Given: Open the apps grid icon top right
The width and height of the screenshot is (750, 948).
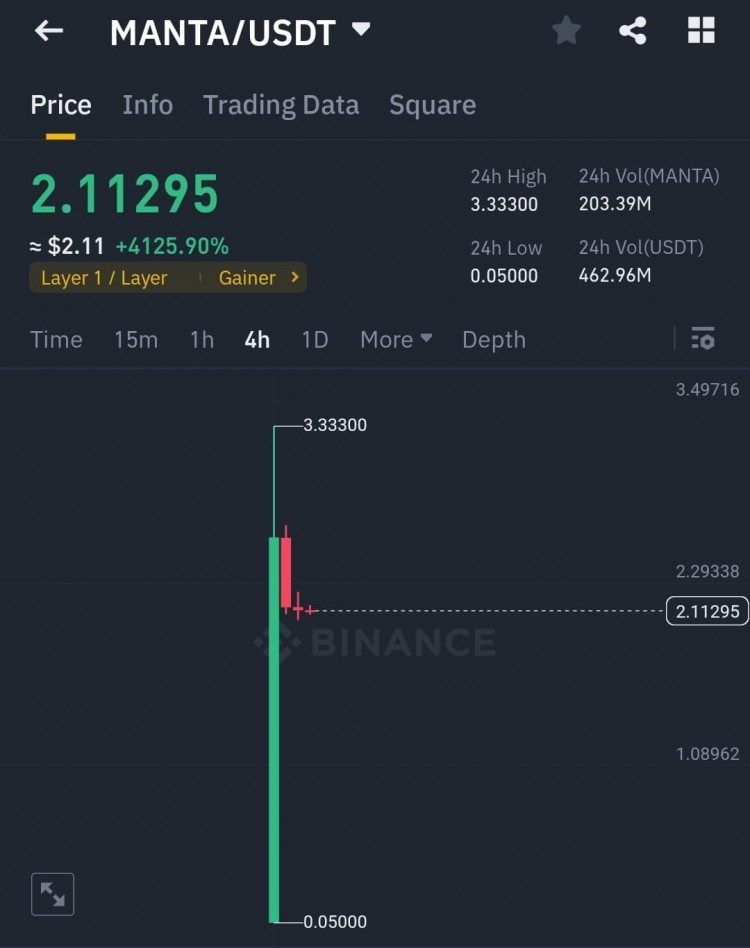Looking at the screenshot, I should [x=700, y=30].
